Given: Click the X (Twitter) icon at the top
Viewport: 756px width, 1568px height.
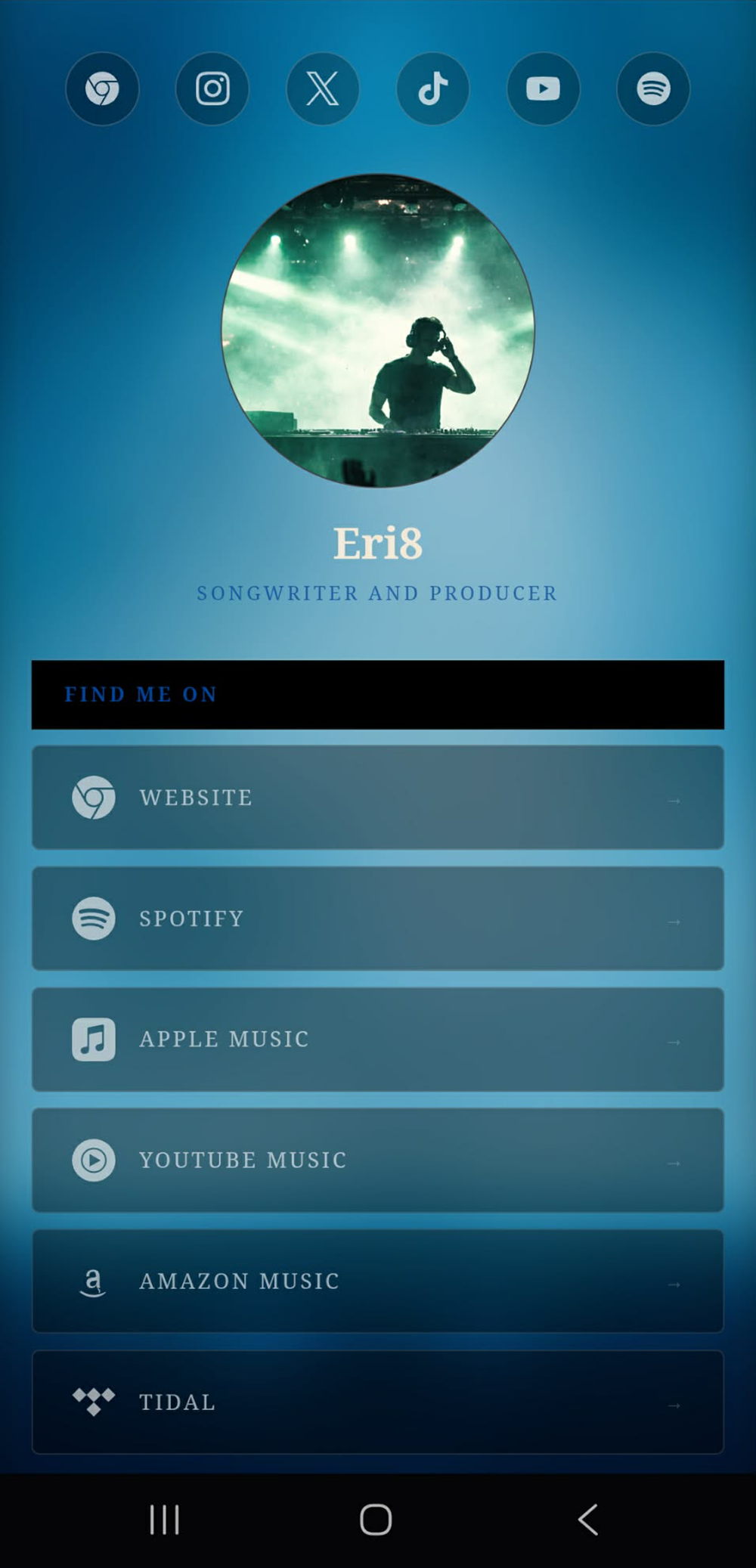Looking at the screenshot, I should pyautogui.click(x=323, y=88).
